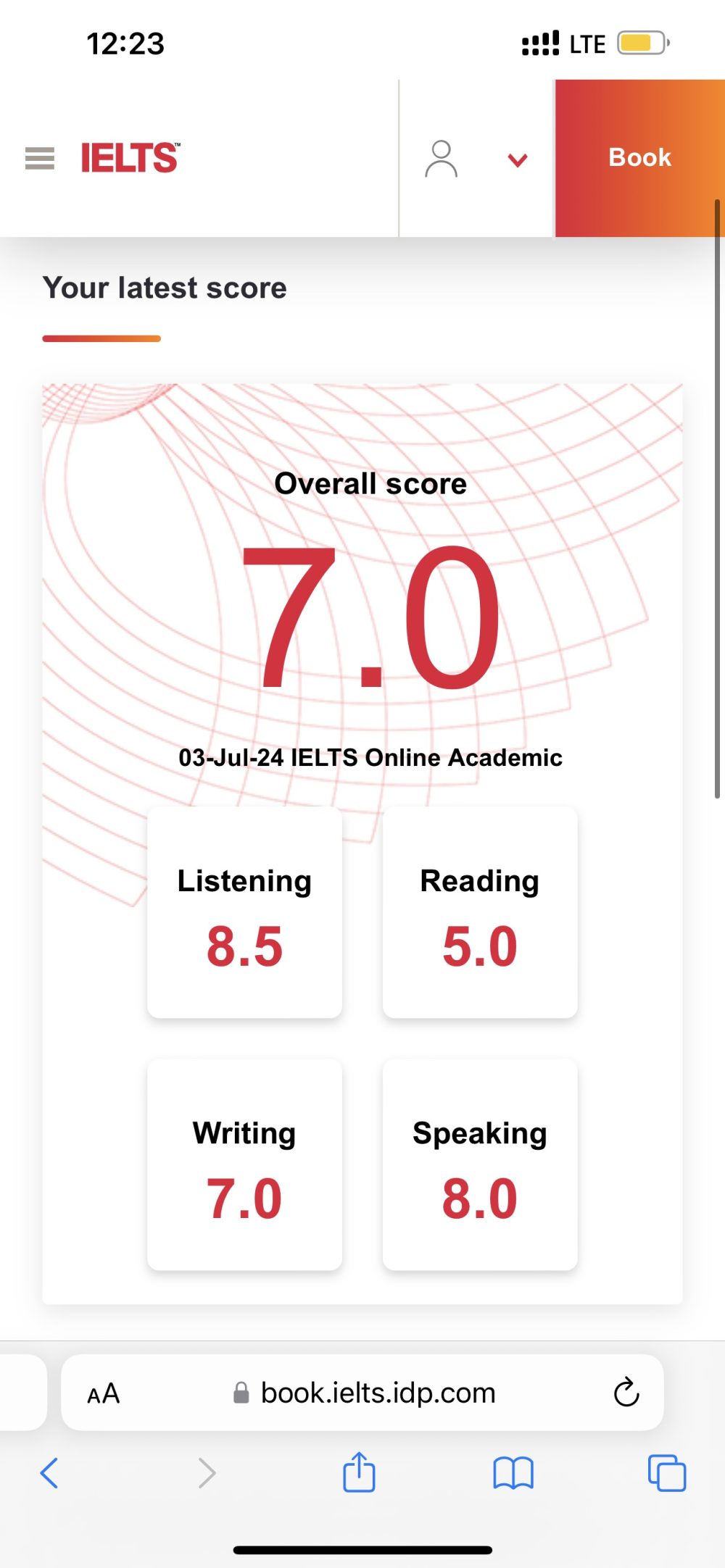
Task: Share this page from Safari
Action: point(359,1472)
